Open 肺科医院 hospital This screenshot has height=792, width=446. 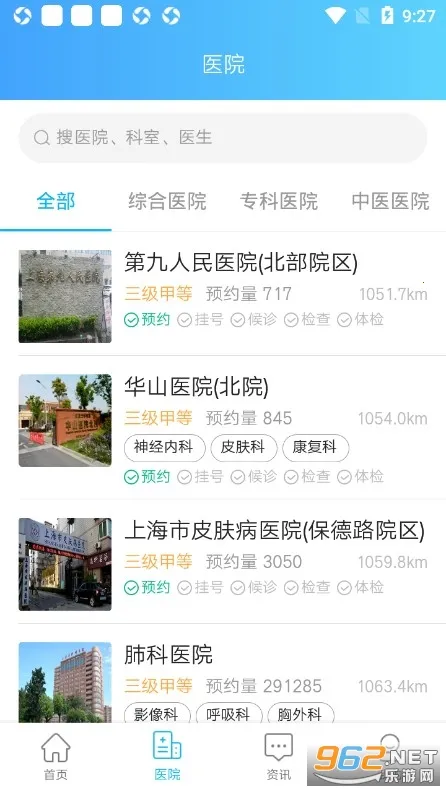(223, 676)
